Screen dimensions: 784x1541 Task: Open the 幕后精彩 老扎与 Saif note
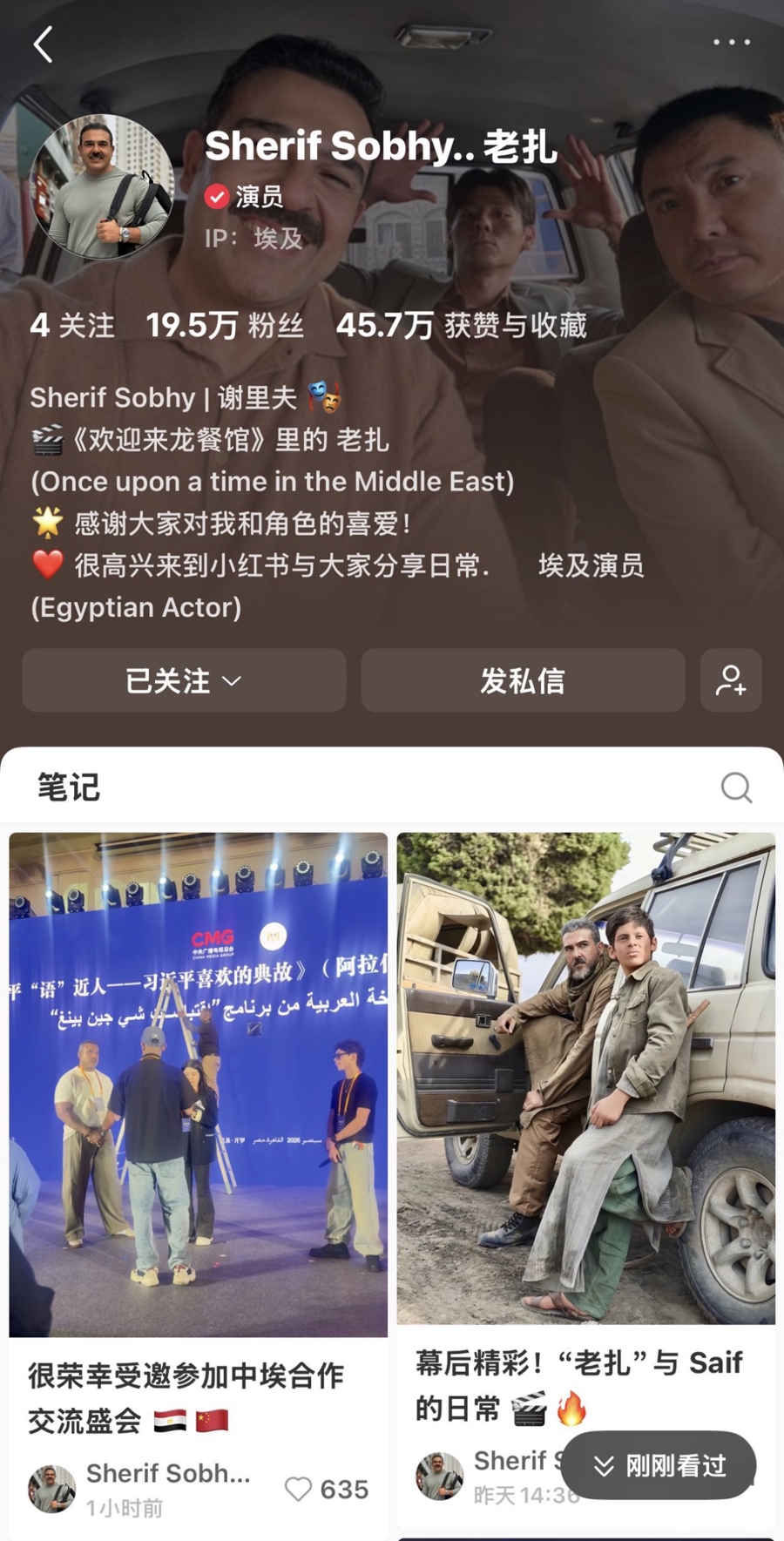coord(586,1078)
